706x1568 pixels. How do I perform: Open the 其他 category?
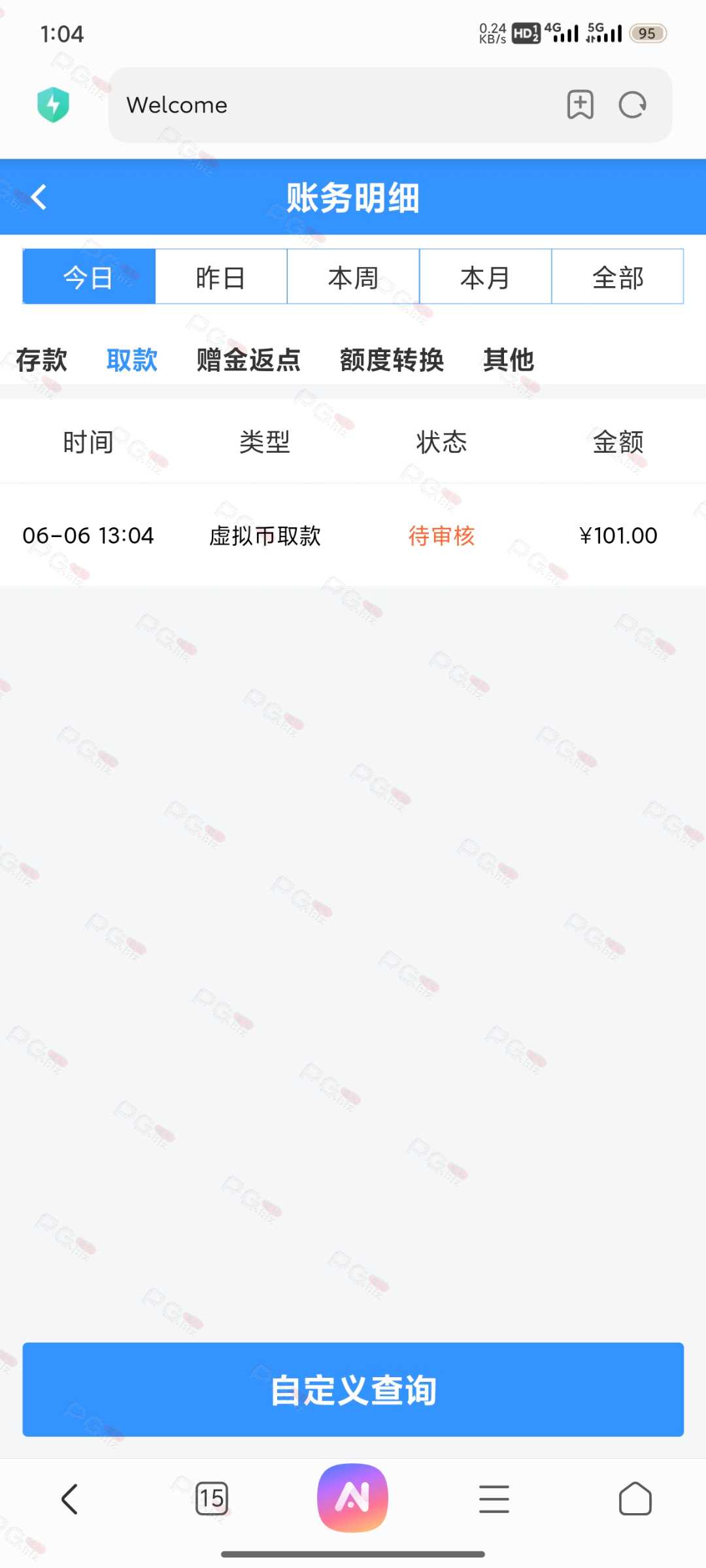(x=509, y=360)
